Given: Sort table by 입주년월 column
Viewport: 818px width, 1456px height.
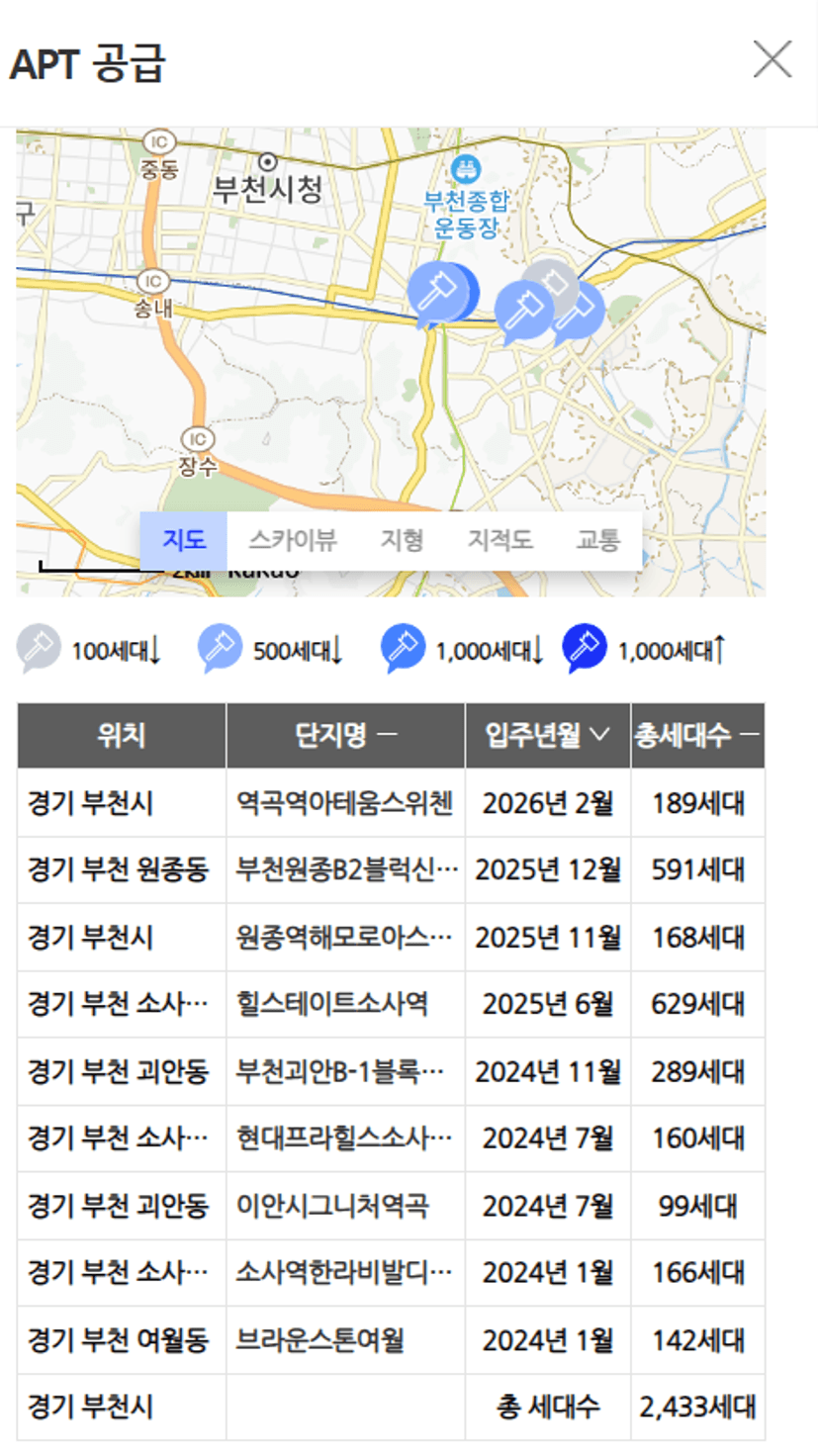Looking at the screenshot, I should (x=548, y=736).
